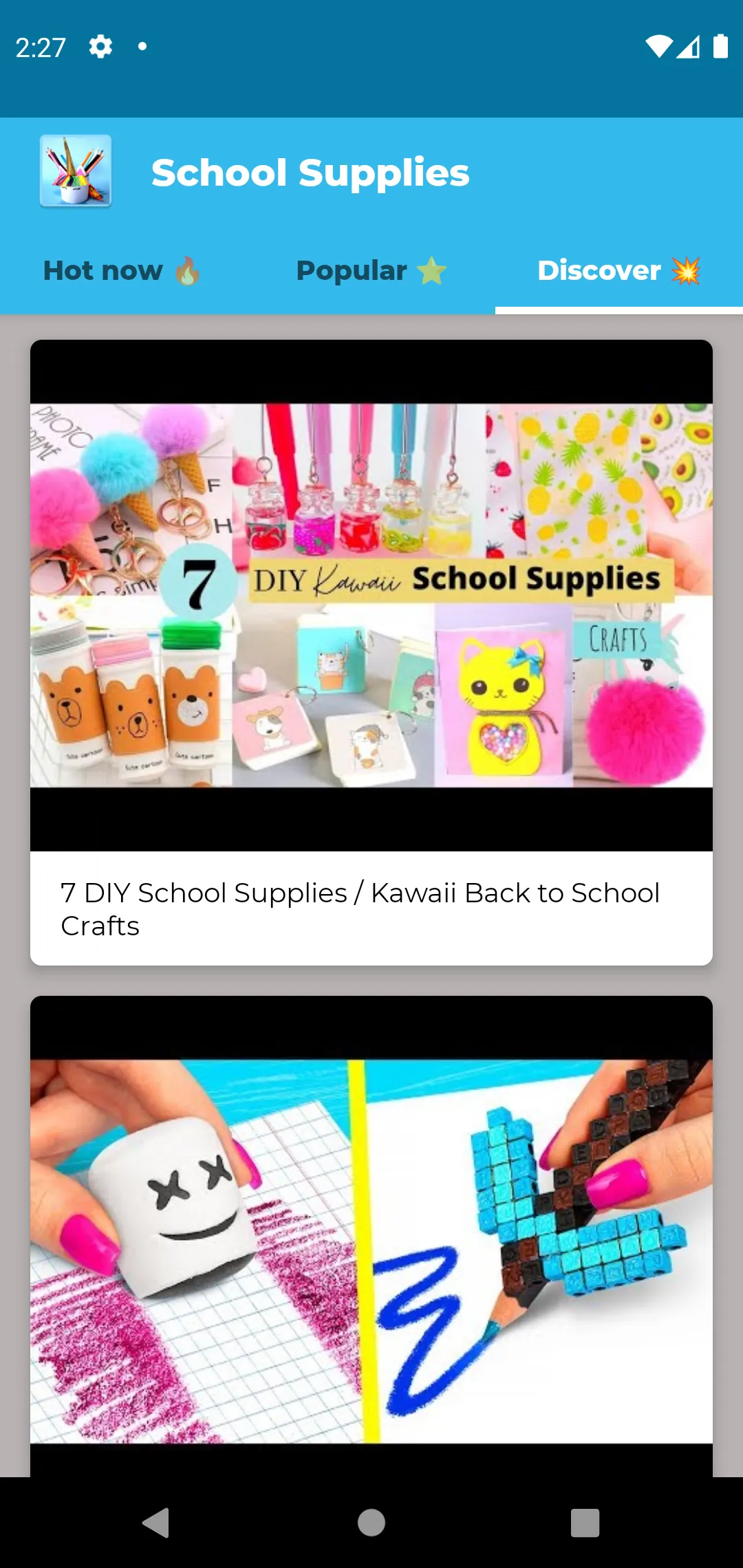Go back using the system back button

point(155,1523)
